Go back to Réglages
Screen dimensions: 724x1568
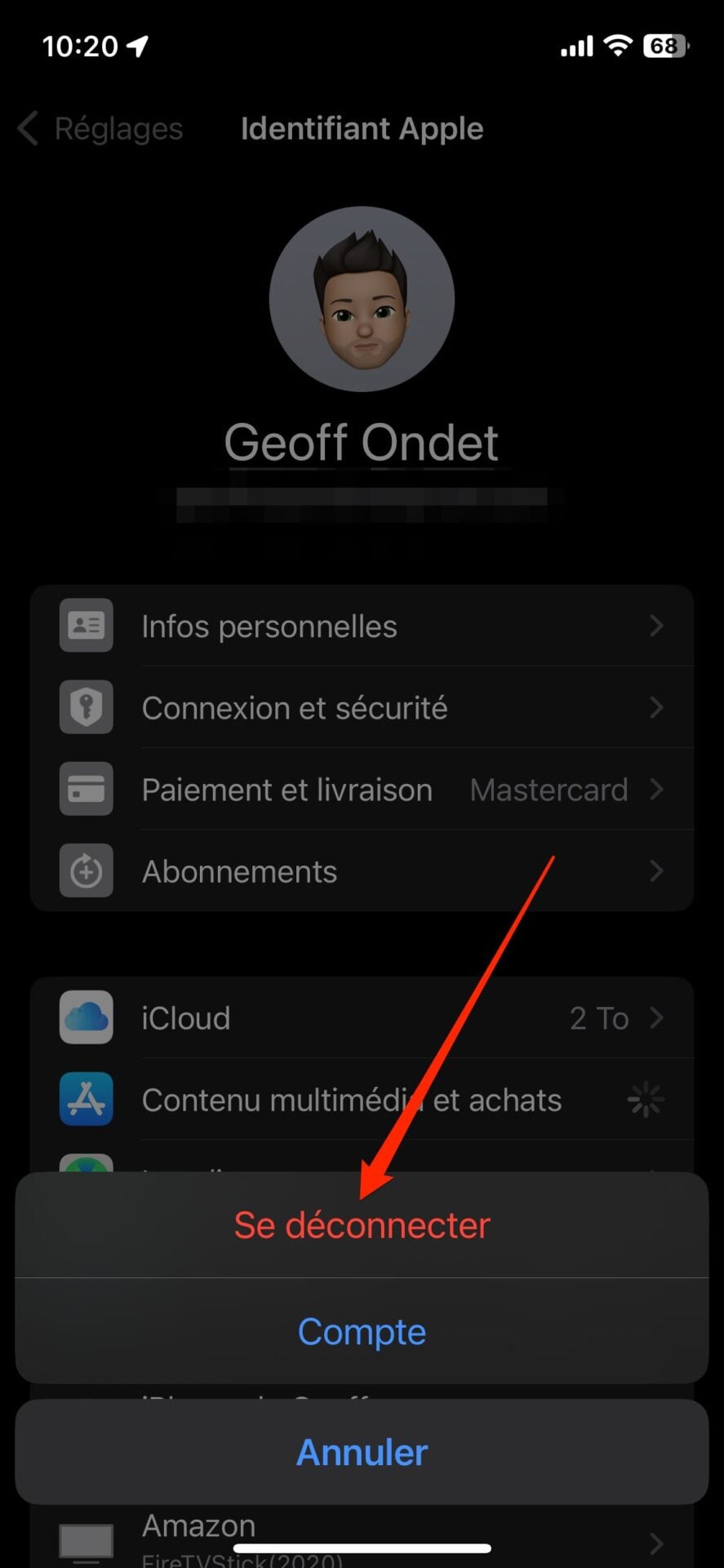[101, 129]
